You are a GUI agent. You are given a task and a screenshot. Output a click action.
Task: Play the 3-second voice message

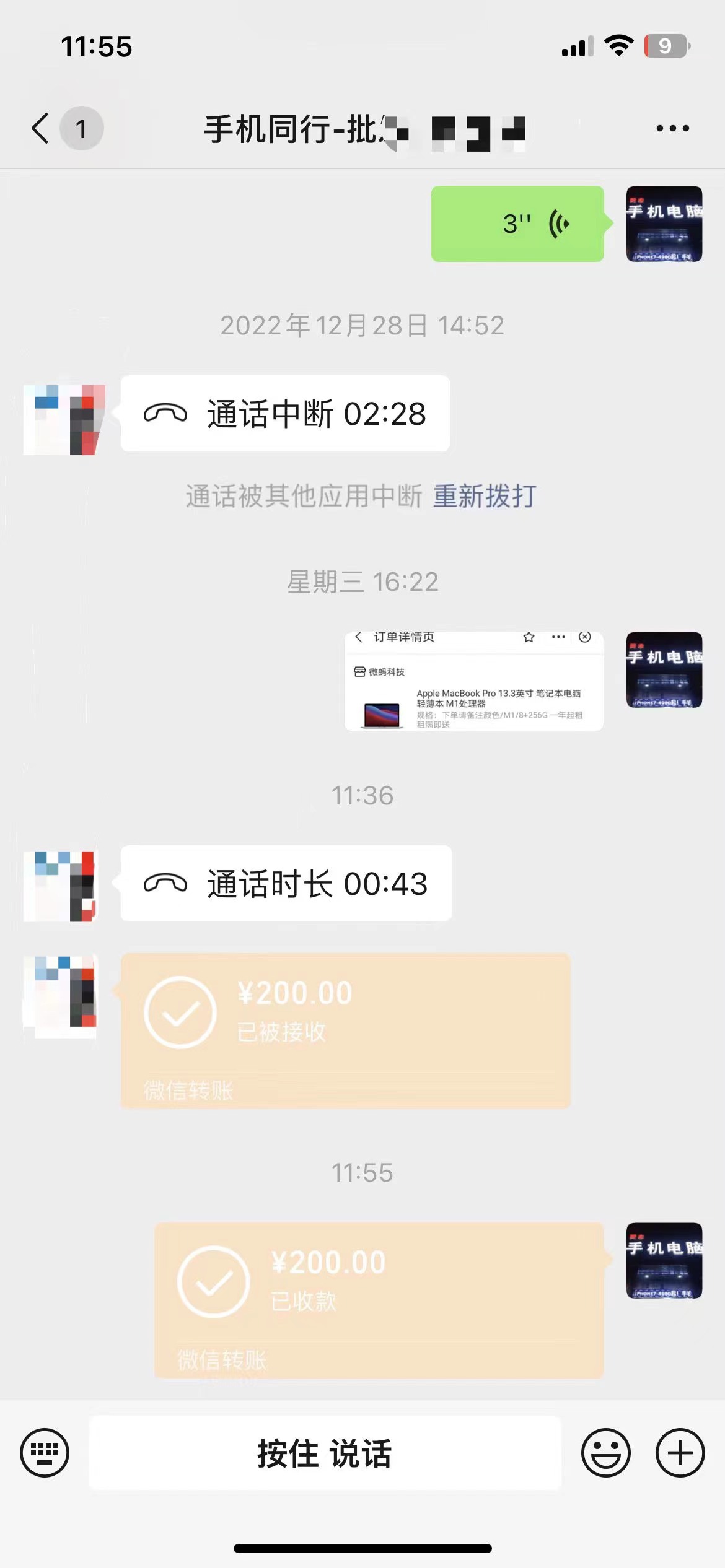tap(517, 224)
